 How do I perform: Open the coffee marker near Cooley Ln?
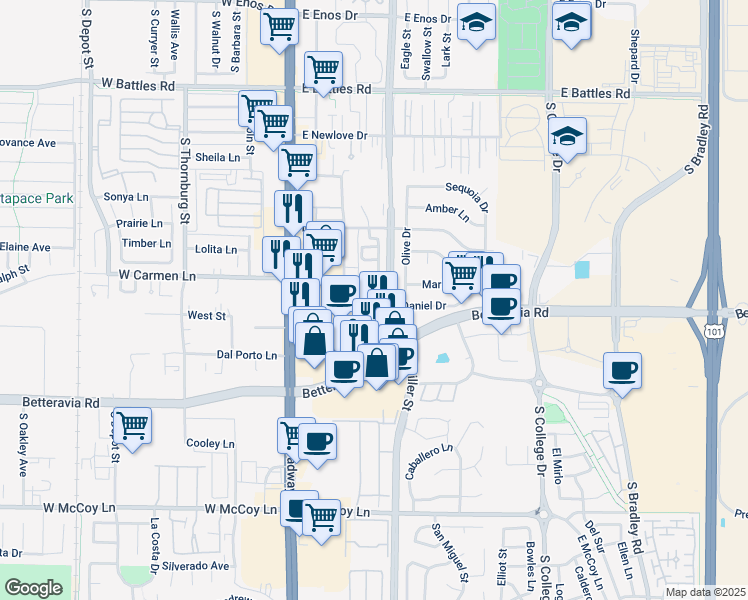(318, 442)
